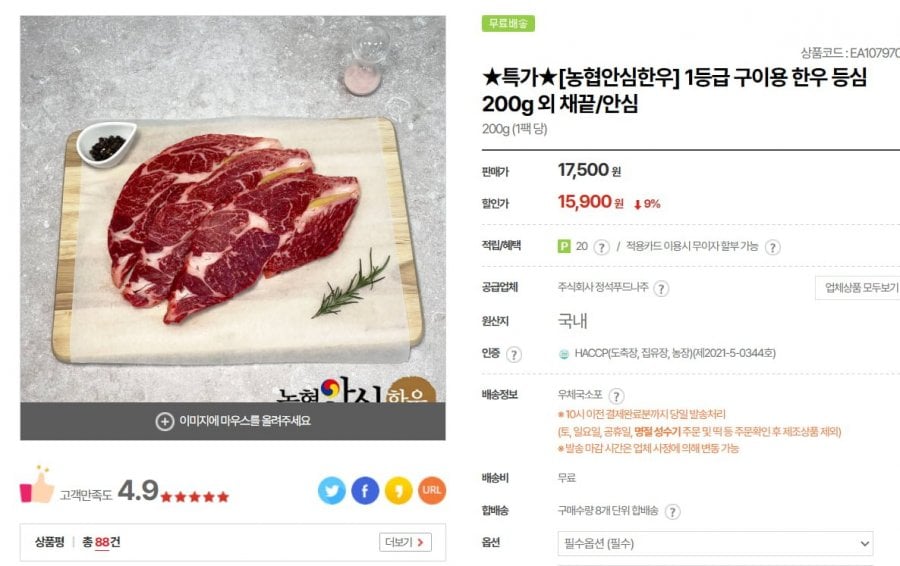The width and height of the screenshot is (900, 566).
Task: Open help for interest-free installment info
Action: (x=773, y=247)
